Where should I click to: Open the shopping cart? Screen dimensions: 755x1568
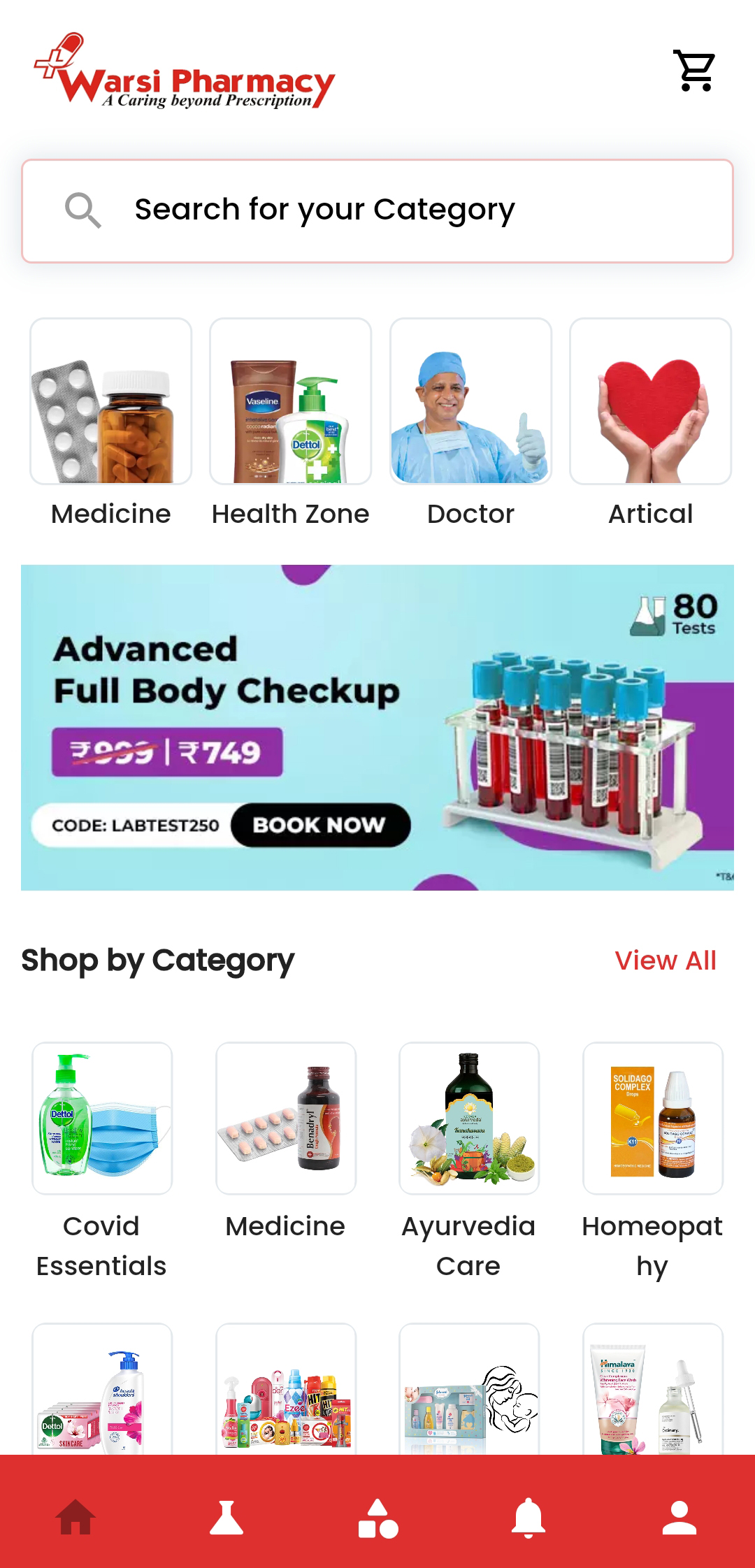[x=694, y=71]
